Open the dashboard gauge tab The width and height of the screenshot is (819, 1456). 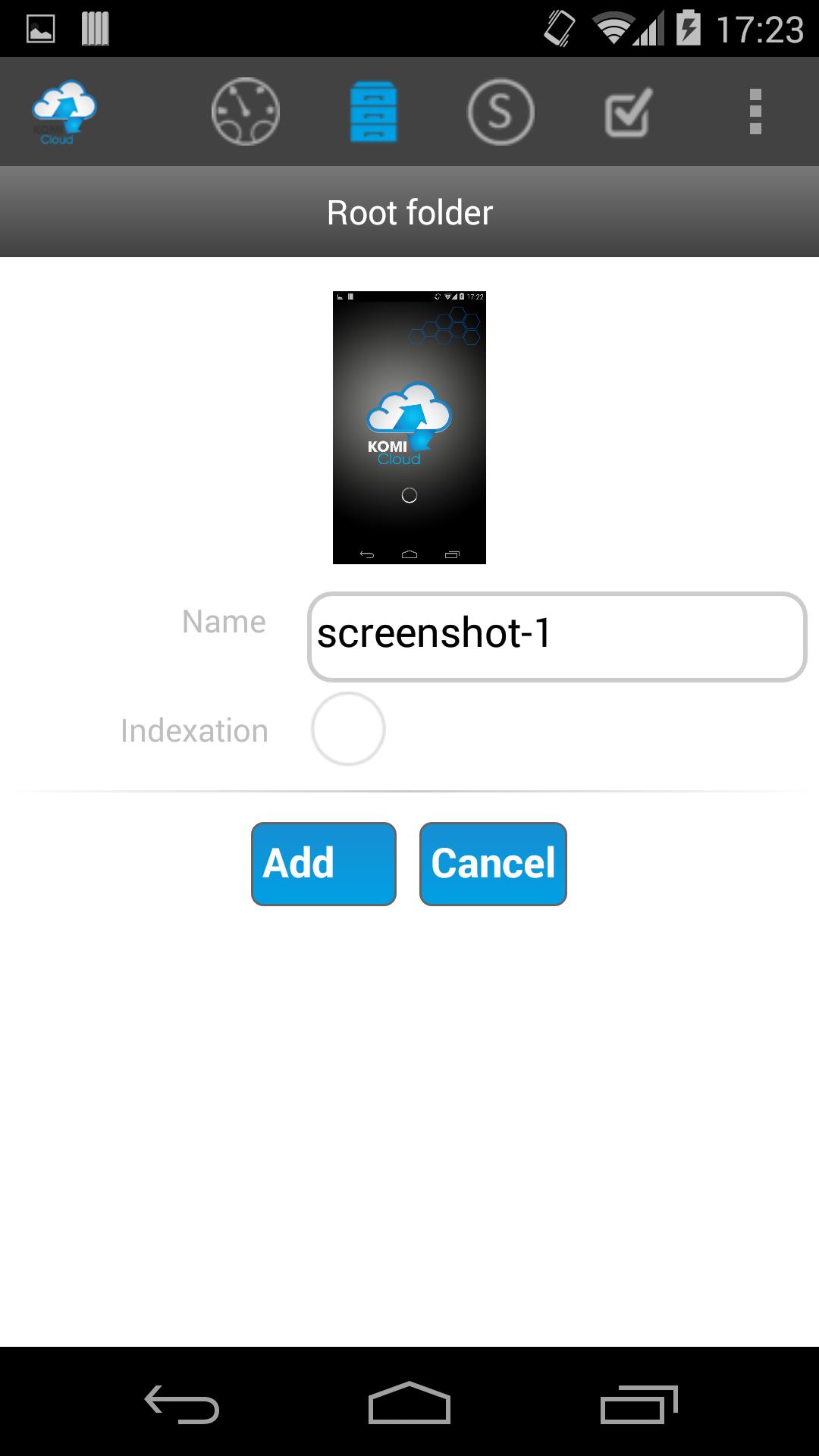[x=245, y=111]
